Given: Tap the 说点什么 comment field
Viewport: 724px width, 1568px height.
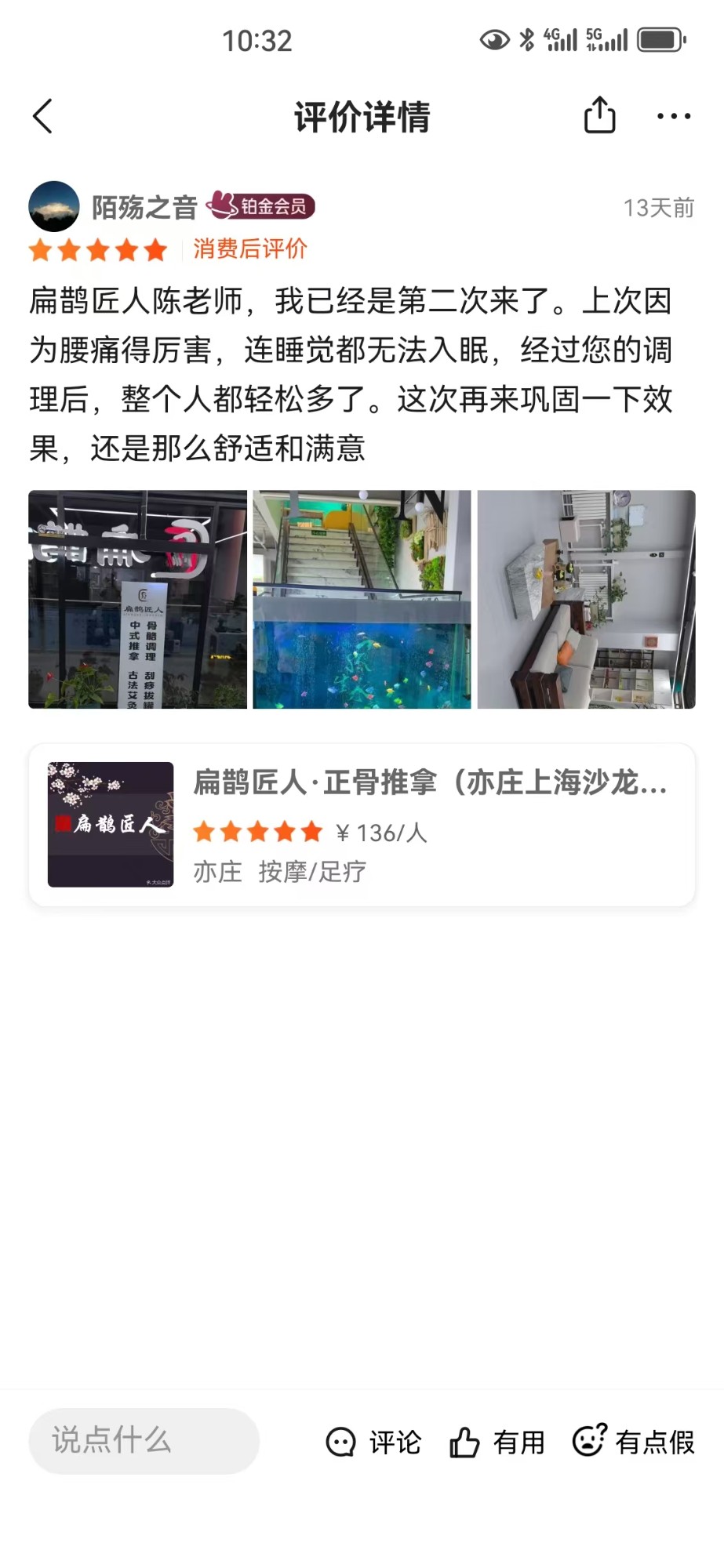Looking at the screenshot, I should pos(144,1441).
